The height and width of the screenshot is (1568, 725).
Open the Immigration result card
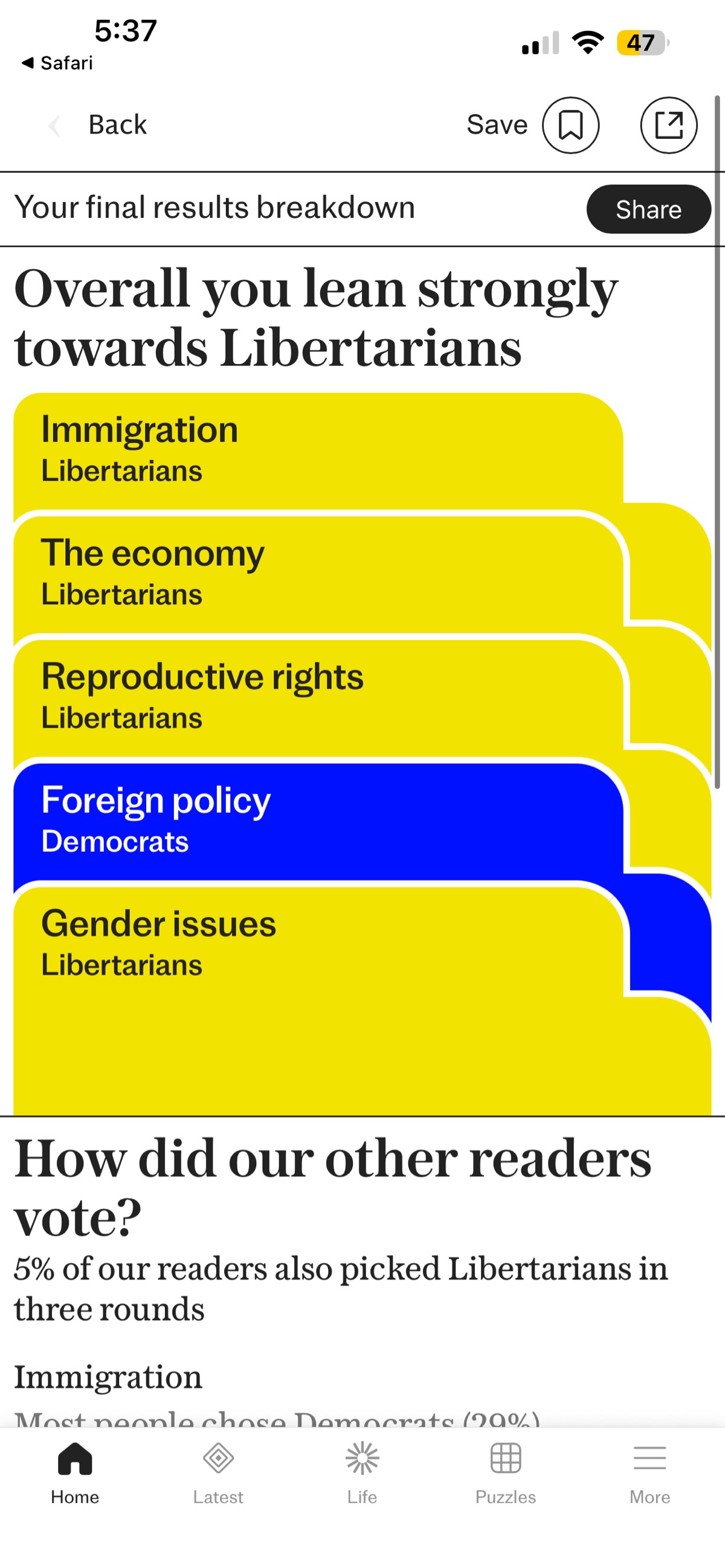318,450
